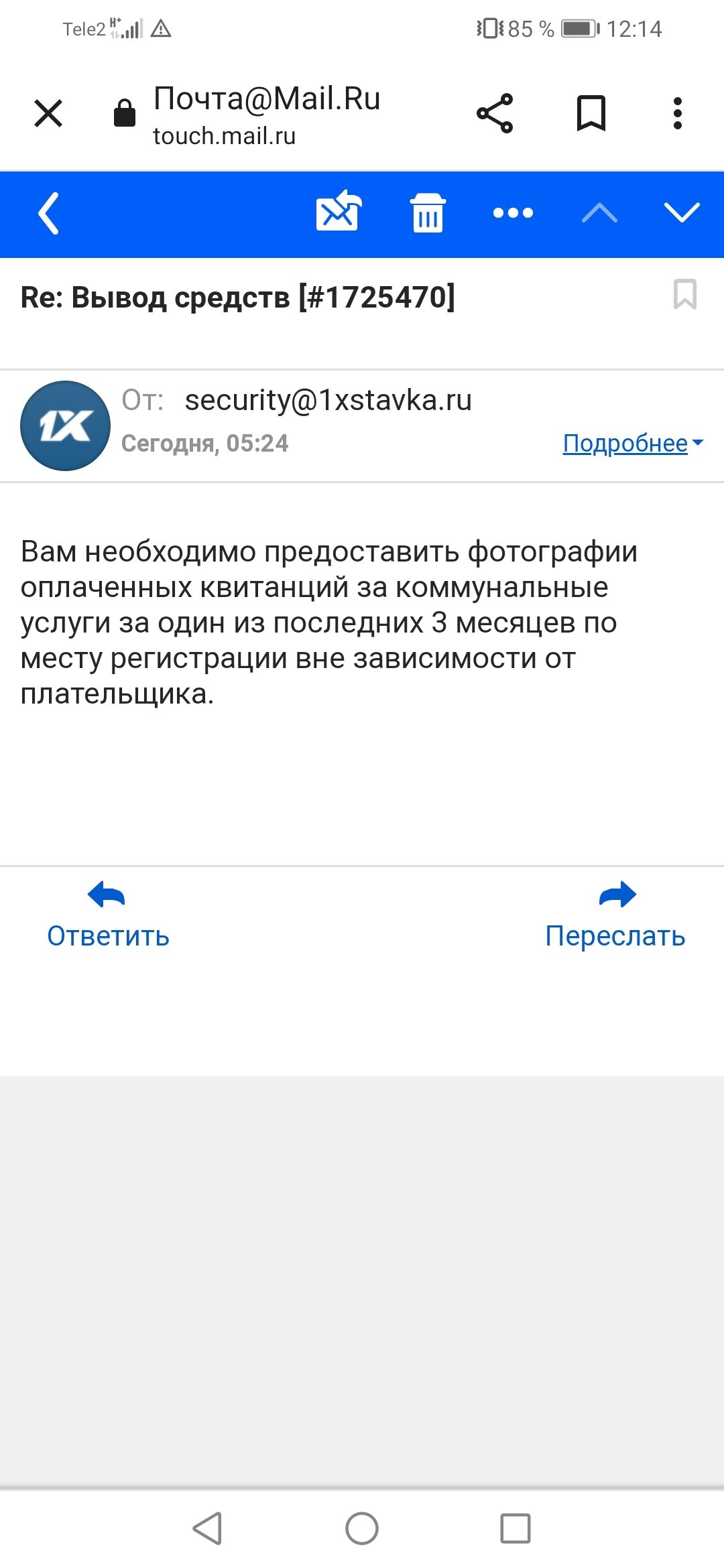Open the sender address security@1xstavka.ru
The height and width of the screenshot is (1568, 724).
tap(328, 400)
